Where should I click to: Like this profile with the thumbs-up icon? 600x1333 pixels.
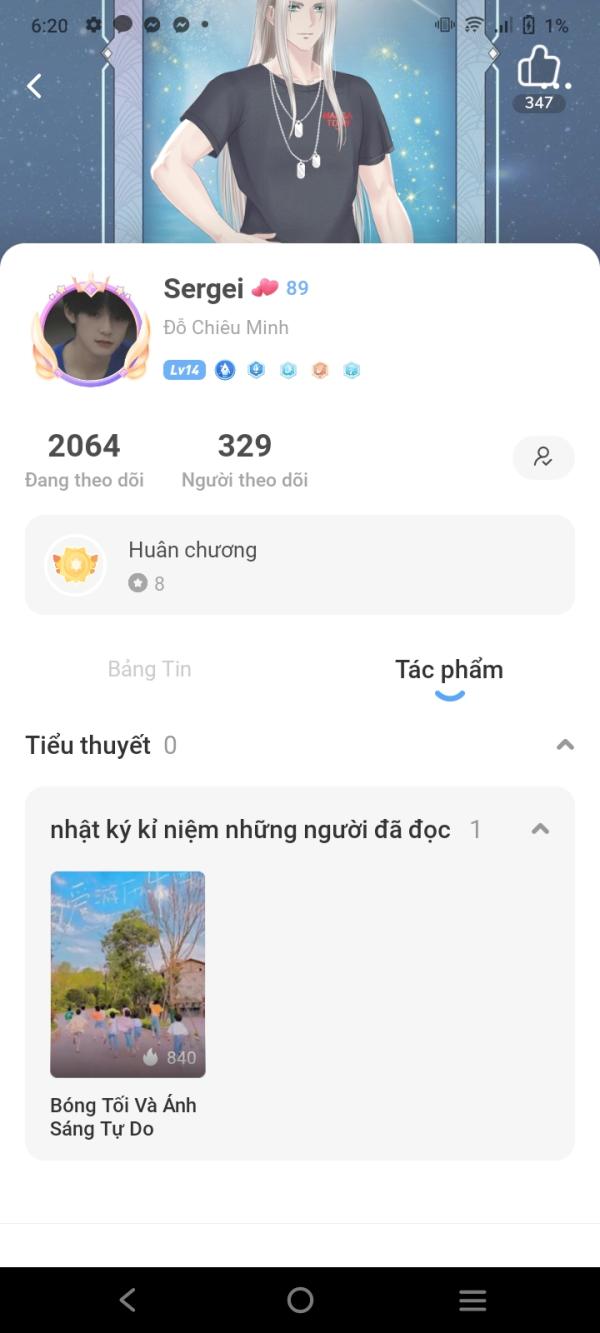click(540, 68)
